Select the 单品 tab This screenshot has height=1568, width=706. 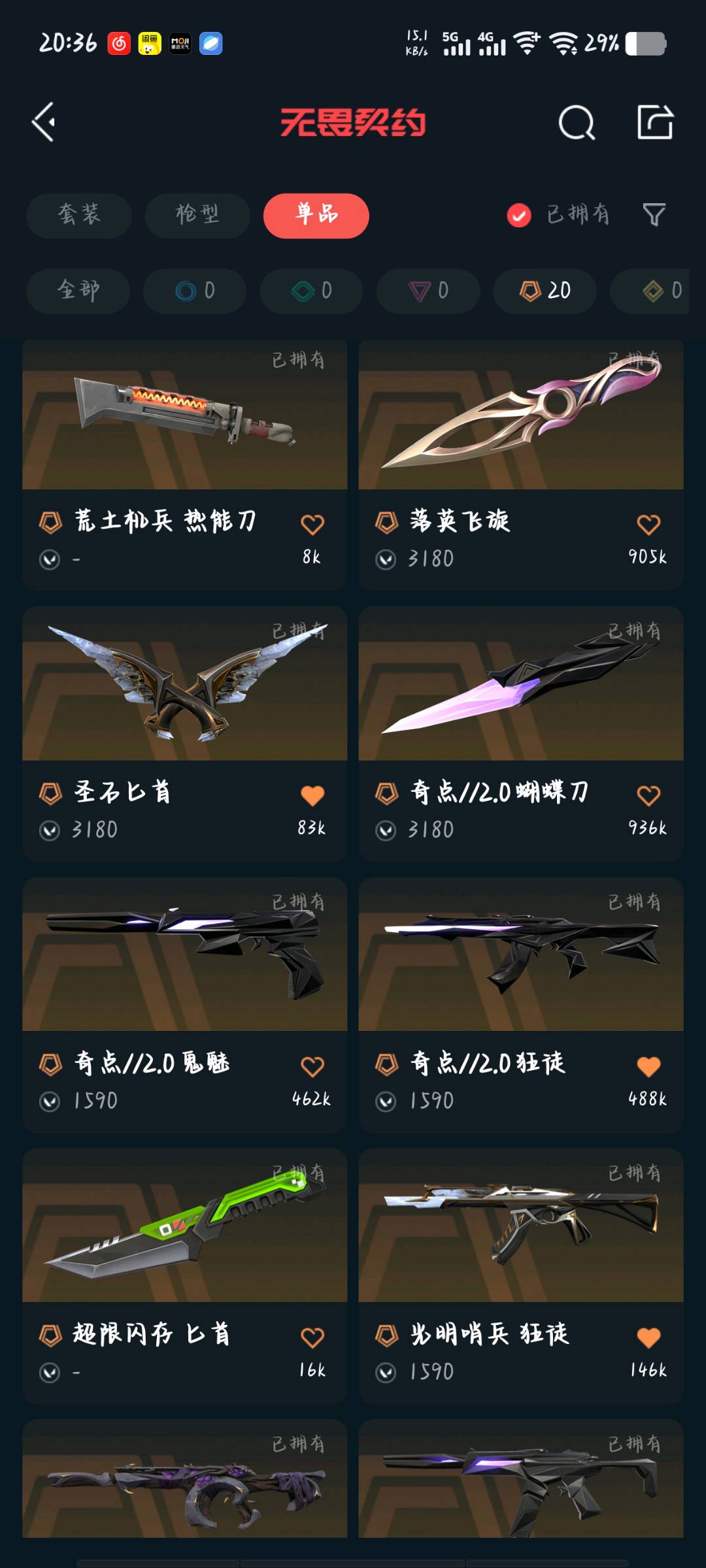tap(316, 215)
